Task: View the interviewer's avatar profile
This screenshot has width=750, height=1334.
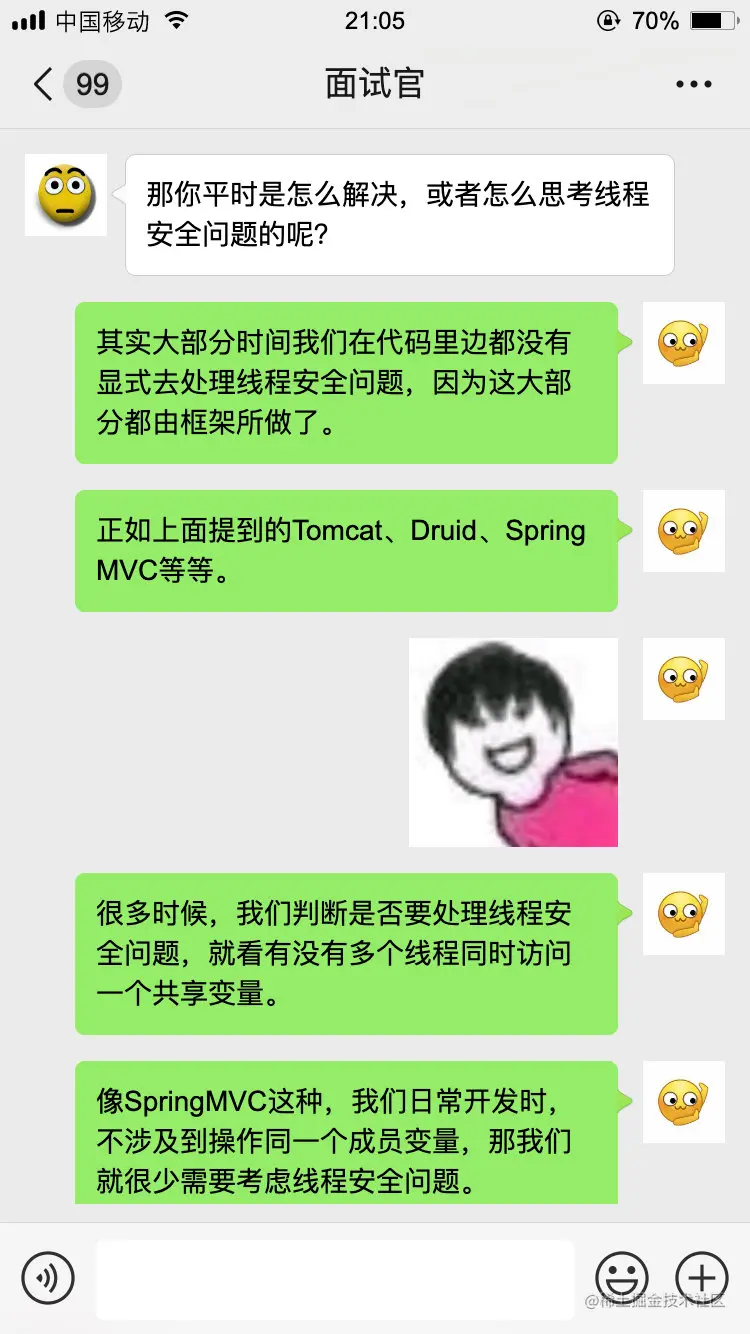Action: [66, 195]
